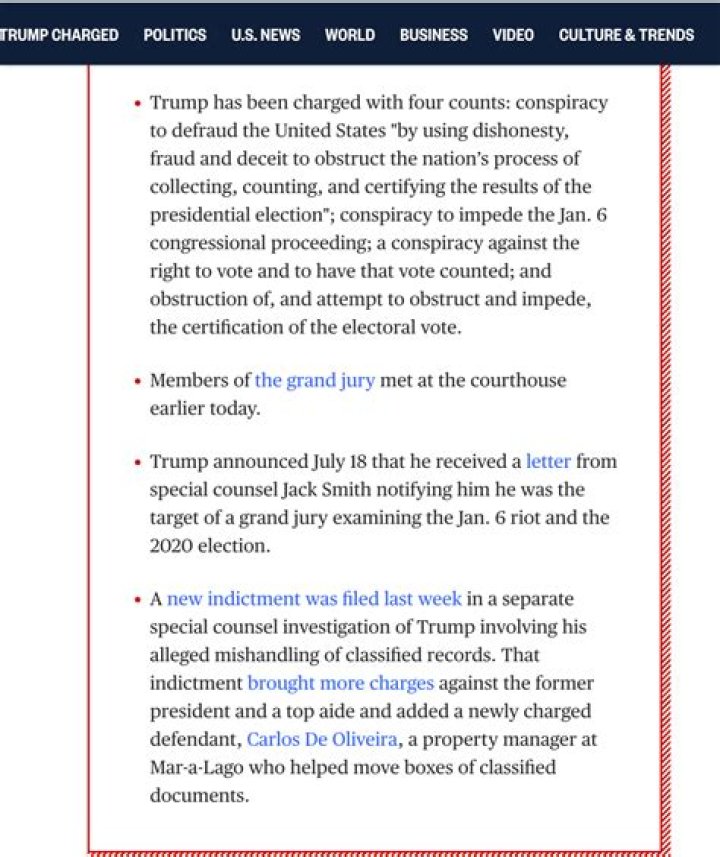Navigate to the World news section
This screenshot has height=857, width=720.
(x=348, y=34)
